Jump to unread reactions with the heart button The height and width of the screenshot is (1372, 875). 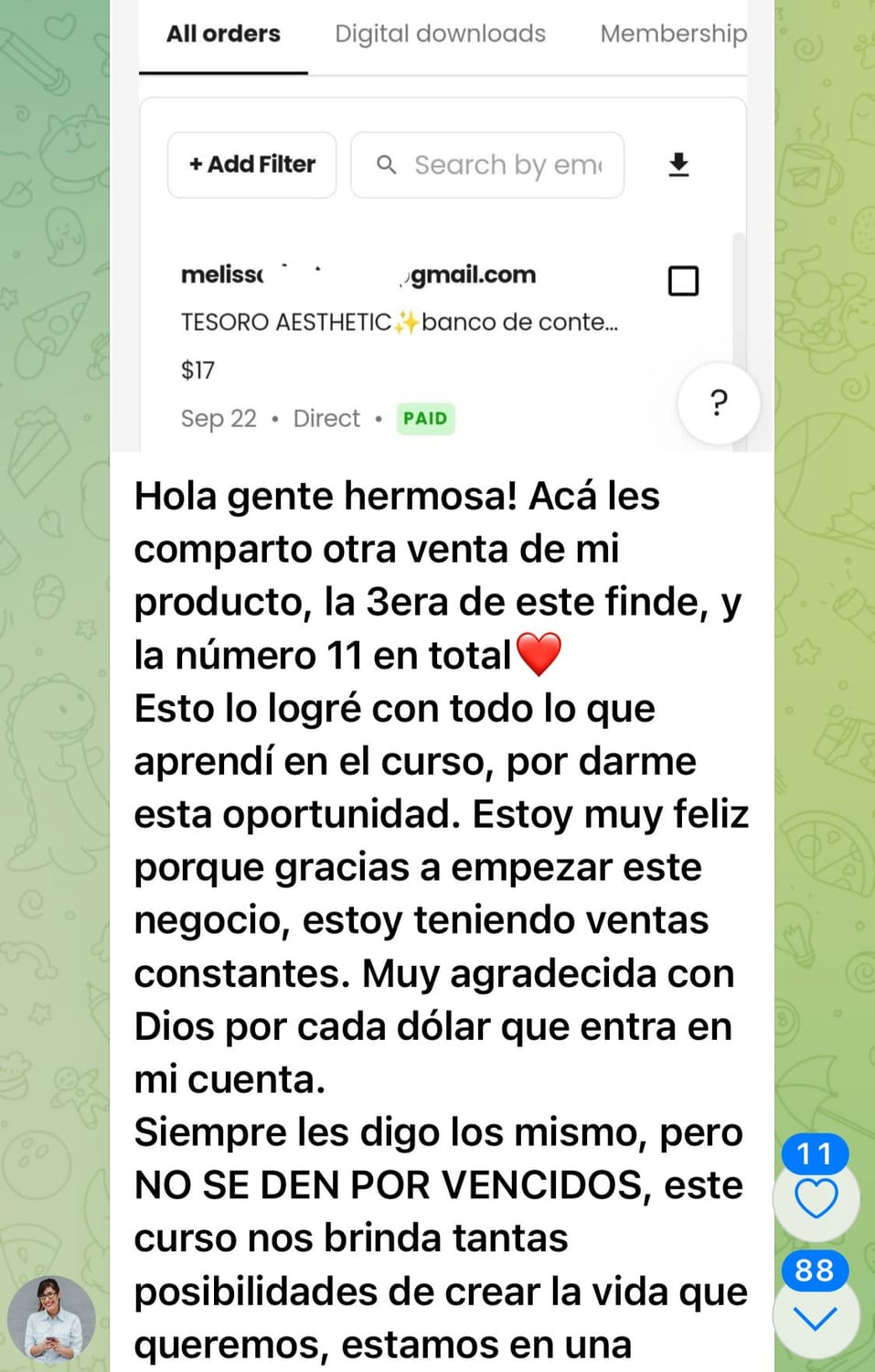click(x=816, y=1197)
